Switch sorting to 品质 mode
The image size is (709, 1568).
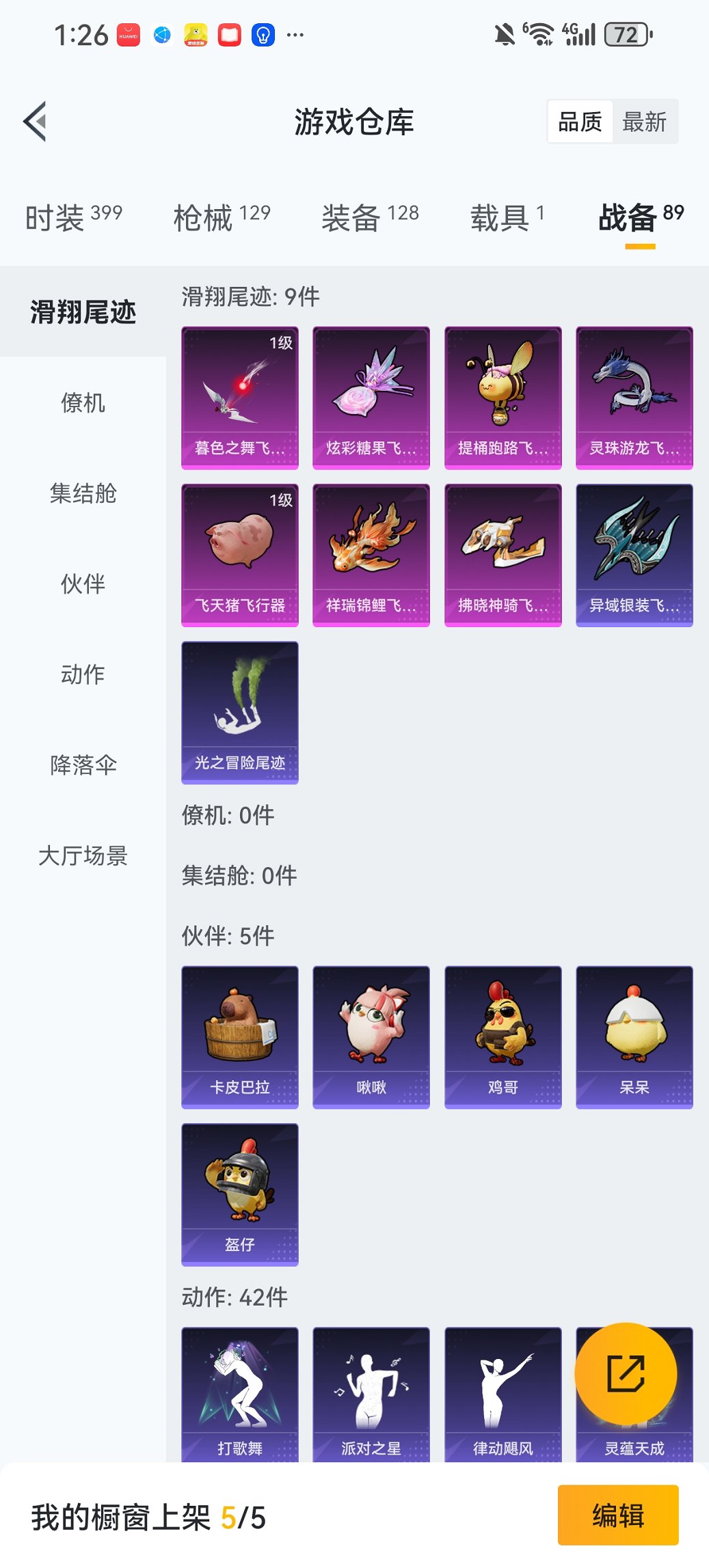[580, 122]
